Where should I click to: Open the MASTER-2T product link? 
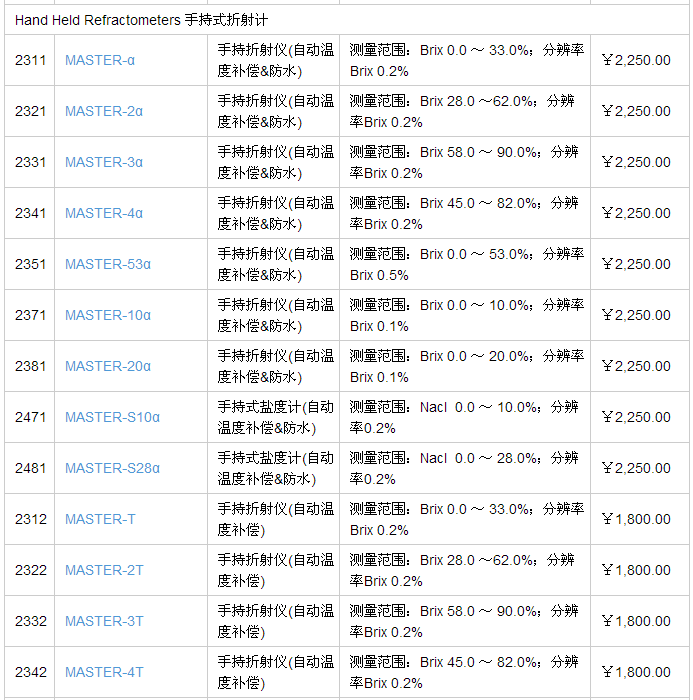pyautogui.click(x=104, y=570)
